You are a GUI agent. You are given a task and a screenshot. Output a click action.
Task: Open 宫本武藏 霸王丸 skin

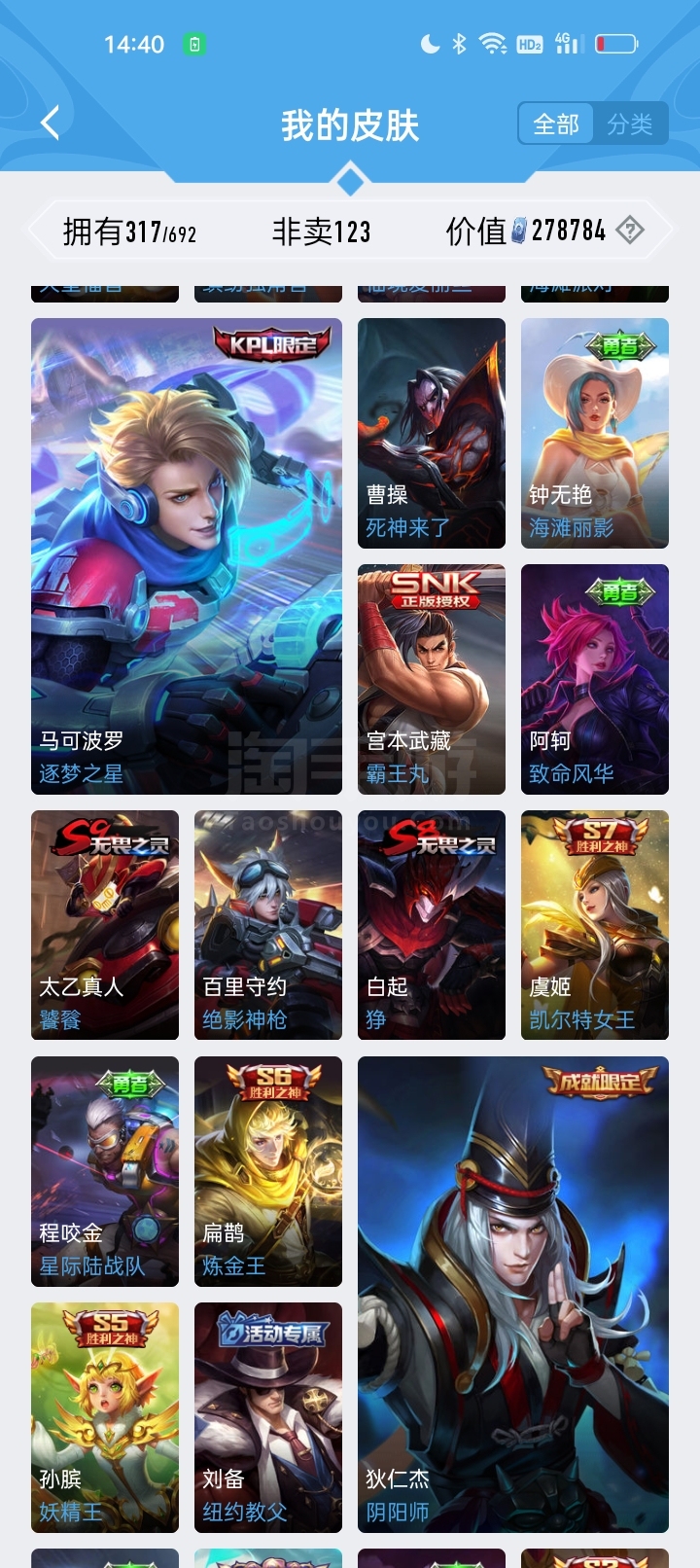coord(432,679)
